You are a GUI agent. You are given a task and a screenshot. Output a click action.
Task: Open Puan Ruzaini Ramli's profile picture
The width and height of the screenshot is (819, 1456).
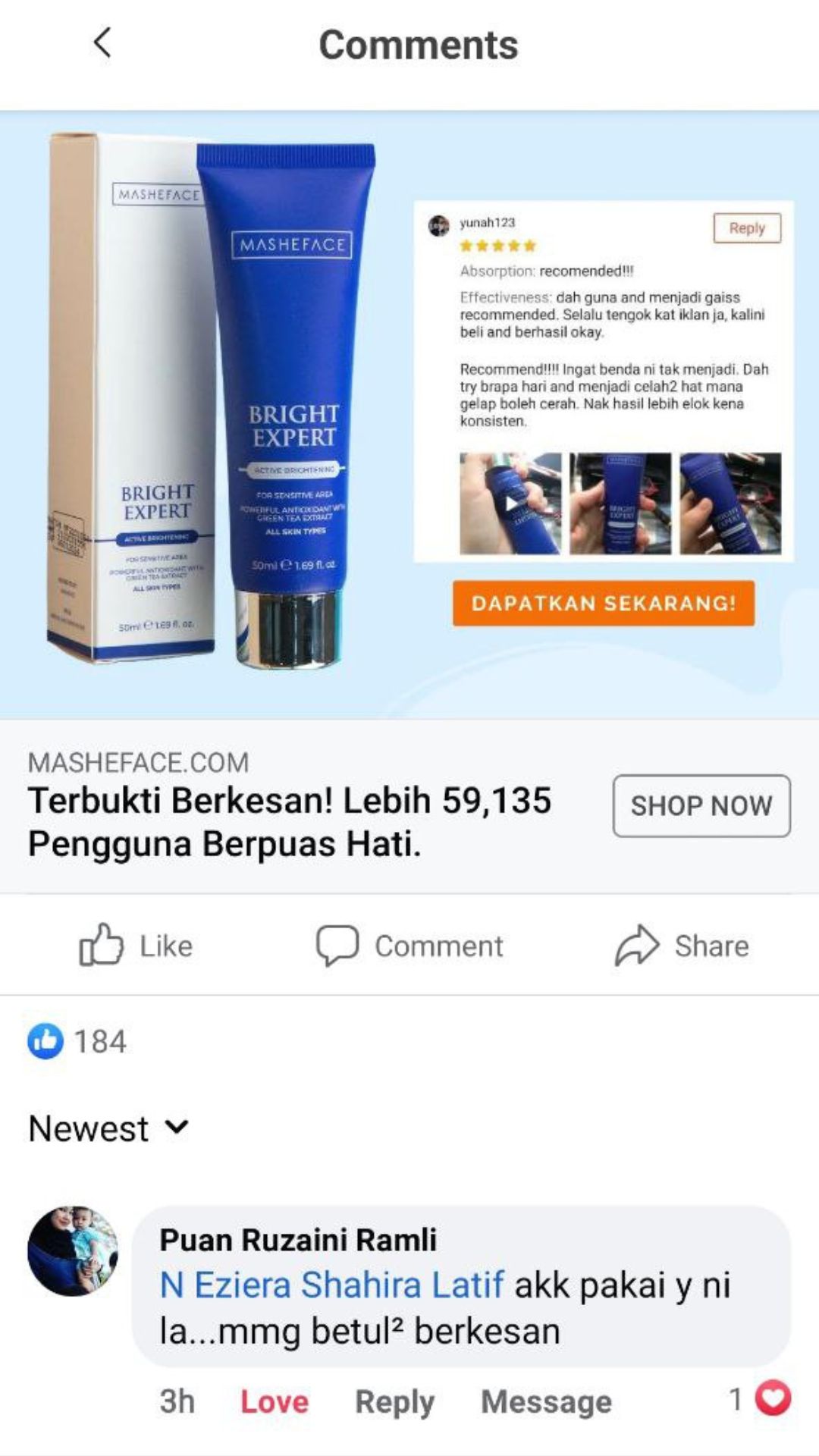click(x=73, y=1250)
